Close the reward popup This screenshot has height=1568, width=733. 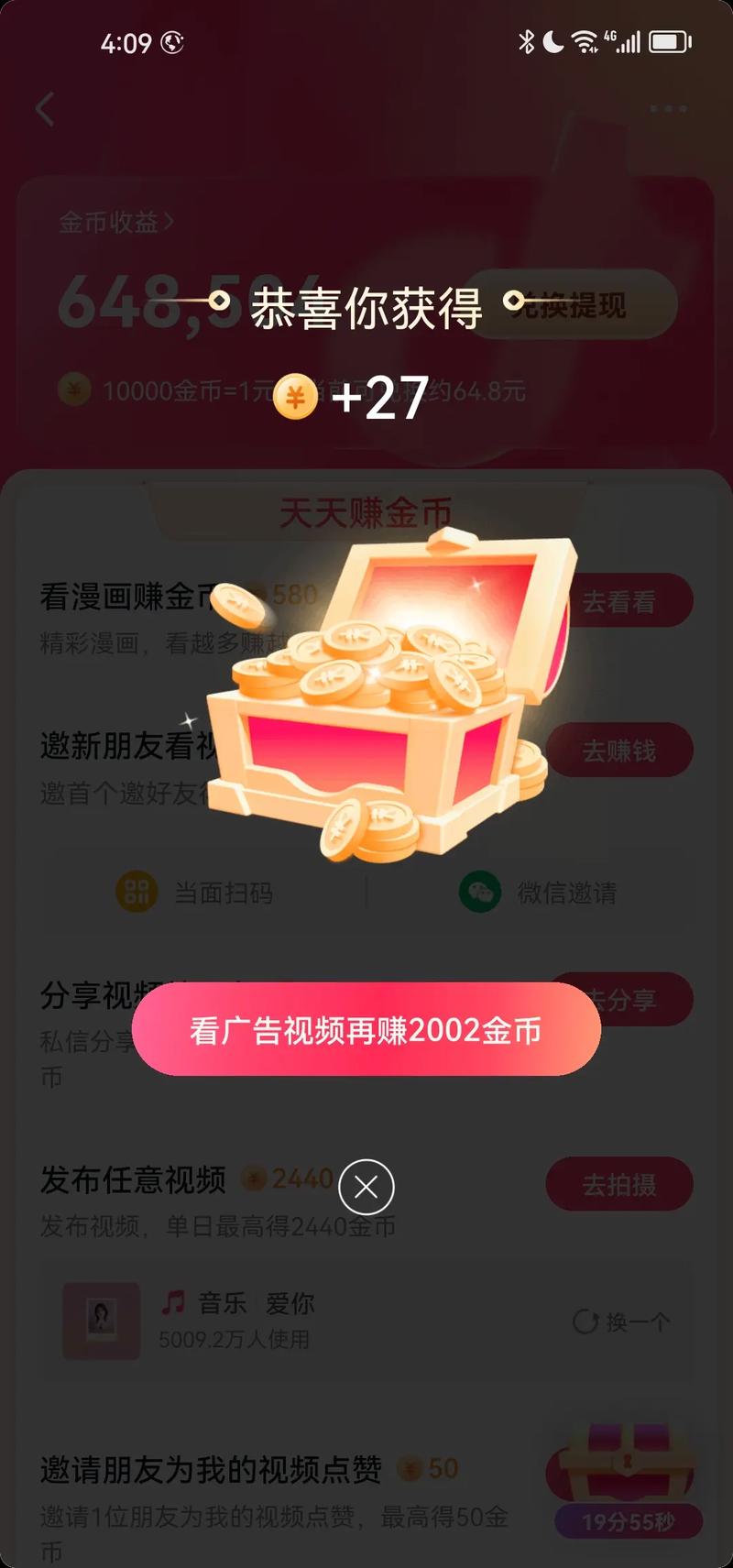[366, 1187]
